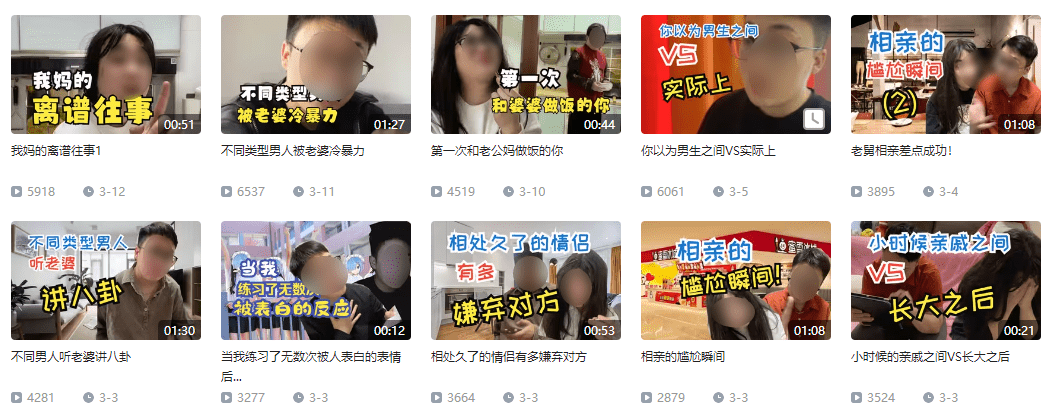Open the video 相亲的尴尬瞬间
1053x412 pixels.
[x=735, y=280]
